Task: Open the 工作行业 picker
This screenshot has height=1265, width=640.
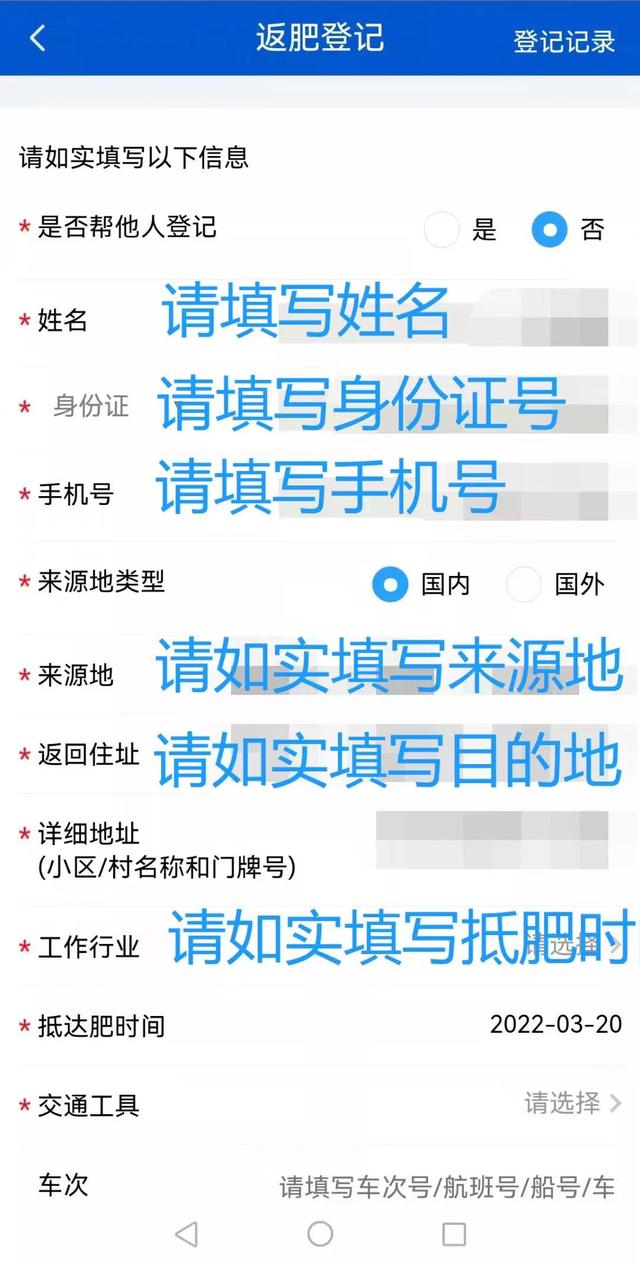Action: click(572, 946)
